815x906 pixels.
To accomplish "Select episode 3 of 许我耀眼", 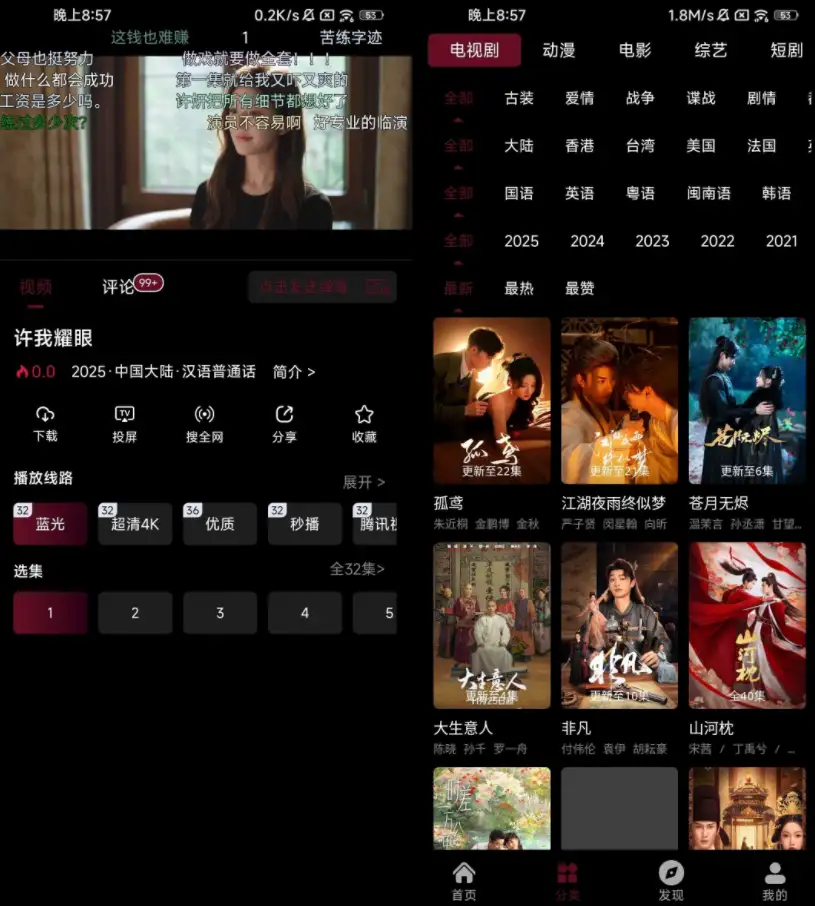I will pyautogui.click(x=219, y=613).
